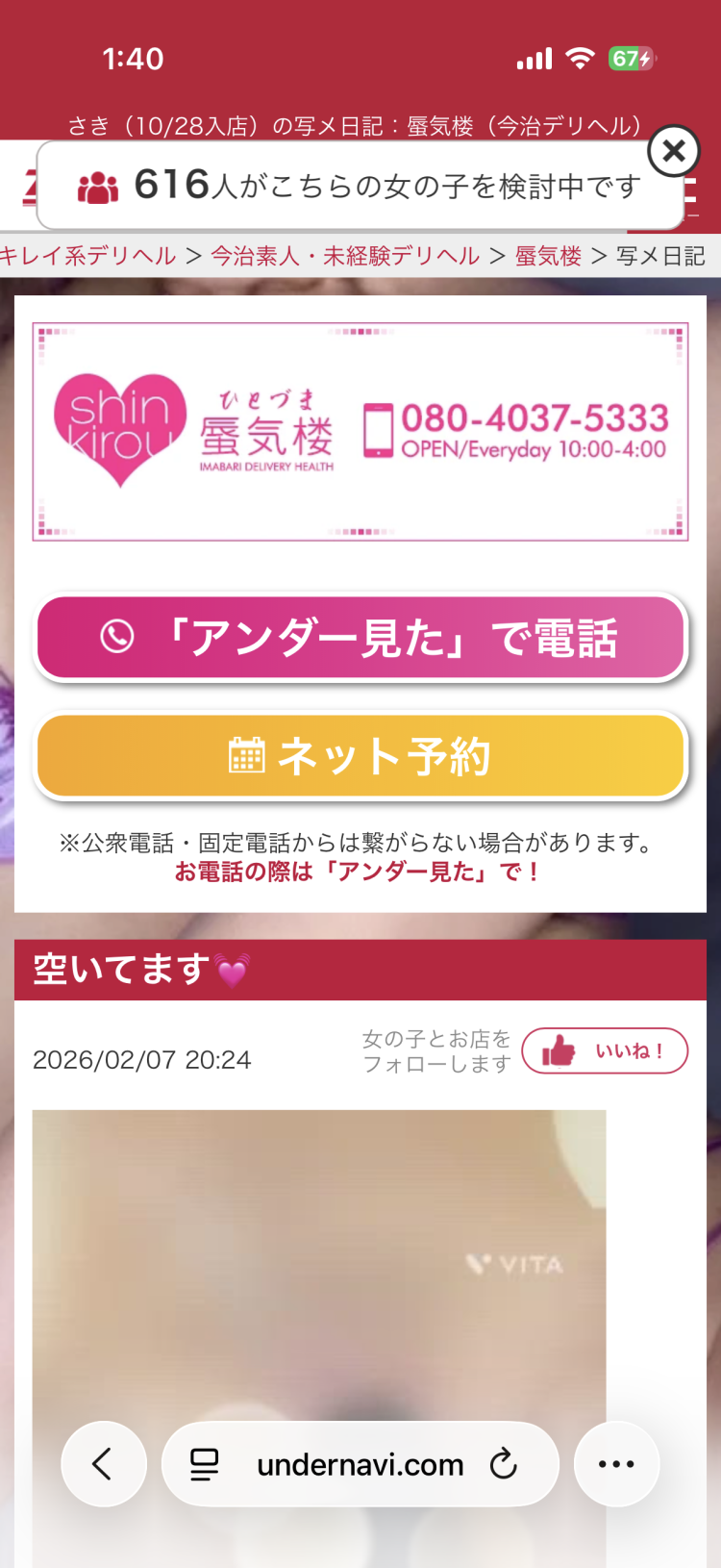Reload the page with Safari refresh icon
This screenshot has height=1568, width=721.
[504, 1463]
